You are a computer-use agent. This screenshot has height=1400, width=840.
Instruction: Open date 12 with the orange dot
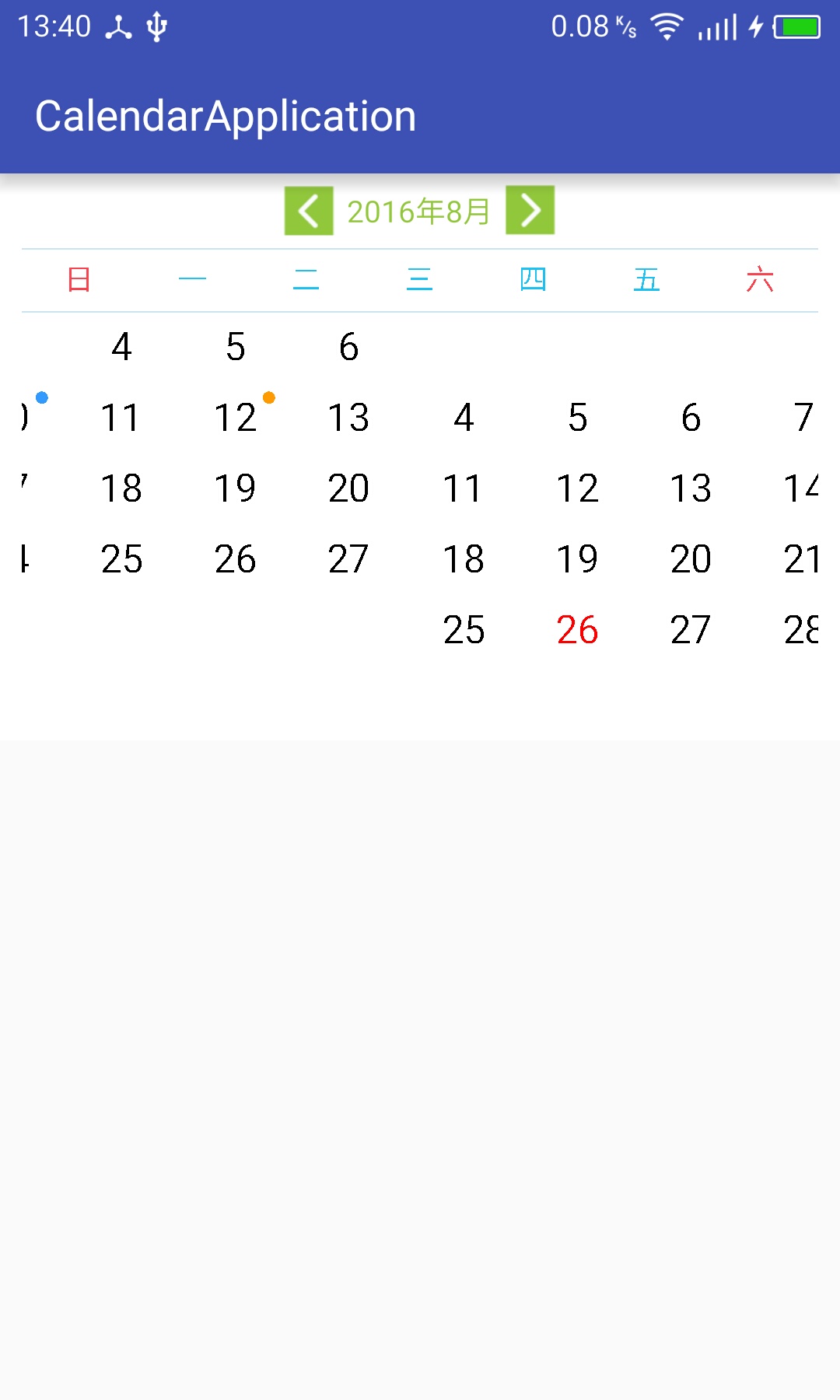pyautogui.click(x=236, y=418)
